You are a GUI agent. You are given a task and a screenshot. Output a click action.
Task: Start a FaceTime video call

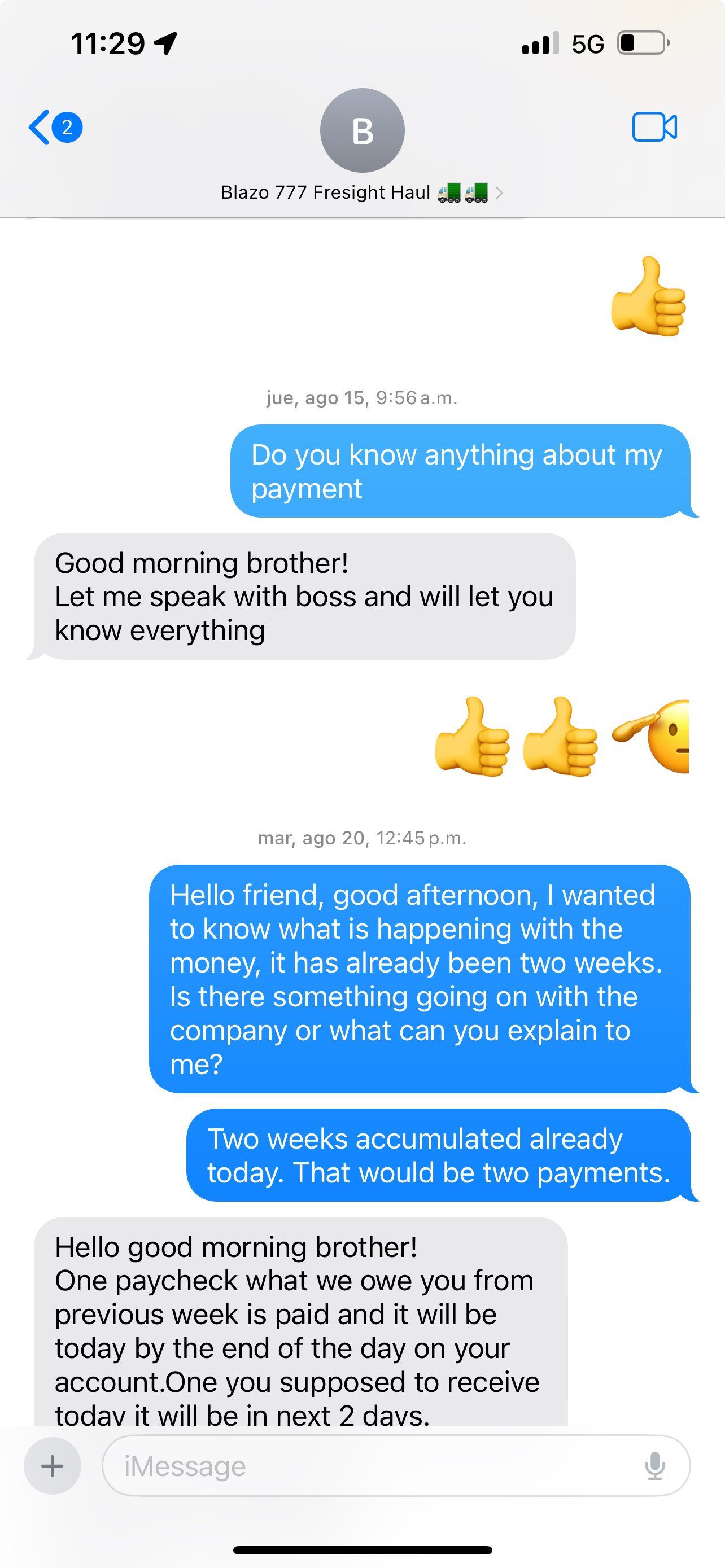[x=655, y=127]
